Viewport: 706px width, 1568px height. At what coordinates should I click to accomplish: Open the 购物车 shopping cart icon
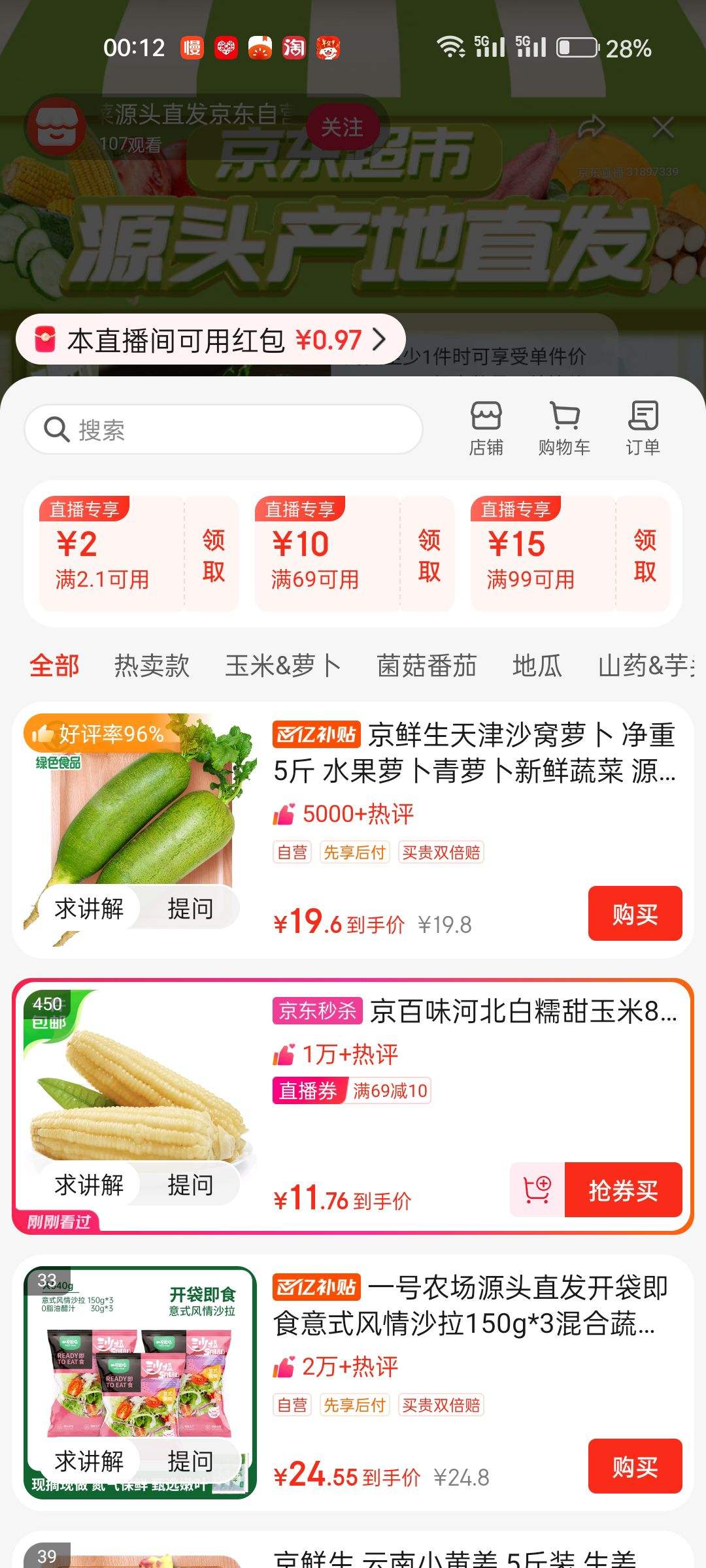[x=563, y=425]
